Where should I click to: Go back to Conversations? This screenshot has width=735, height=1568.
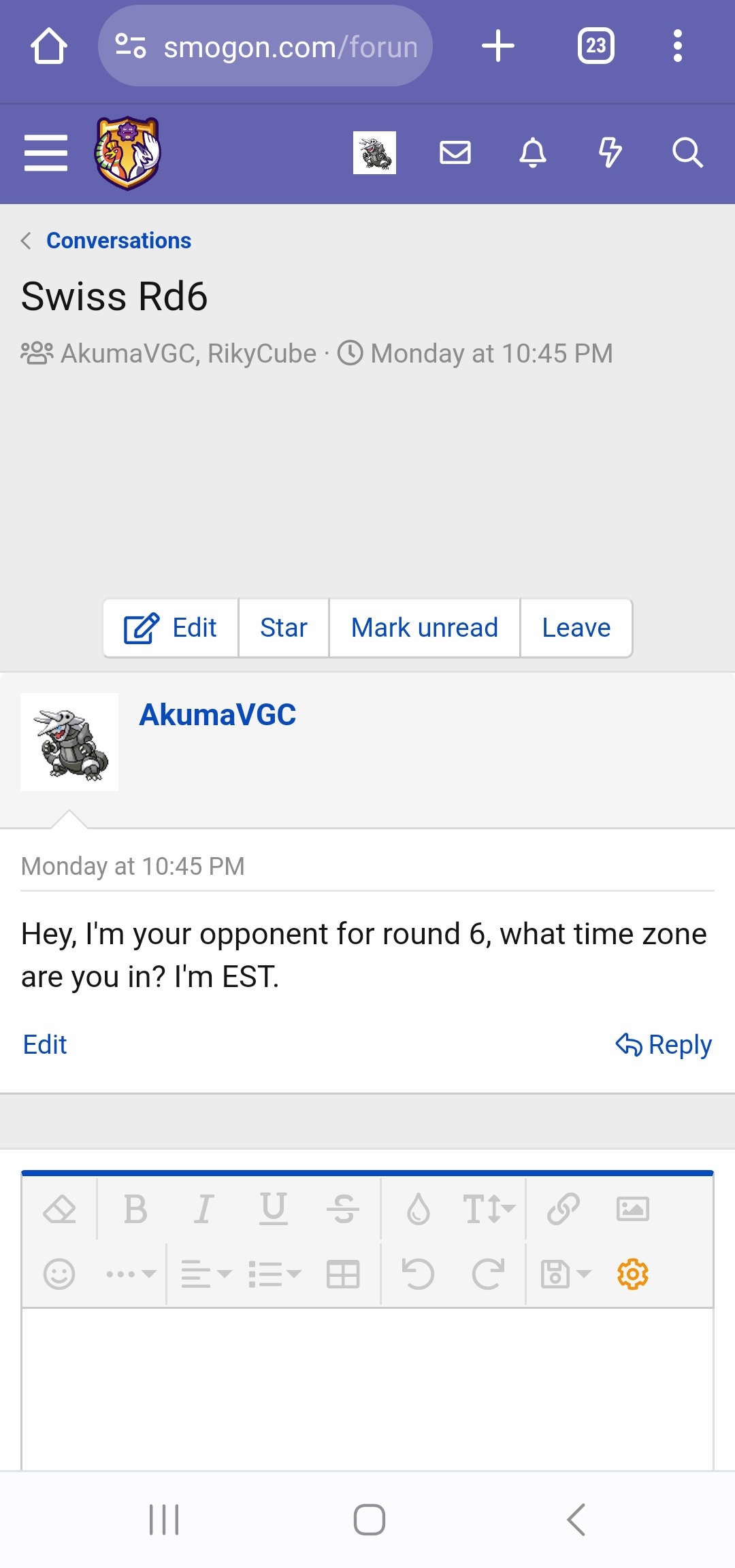[x=118, y=241]
